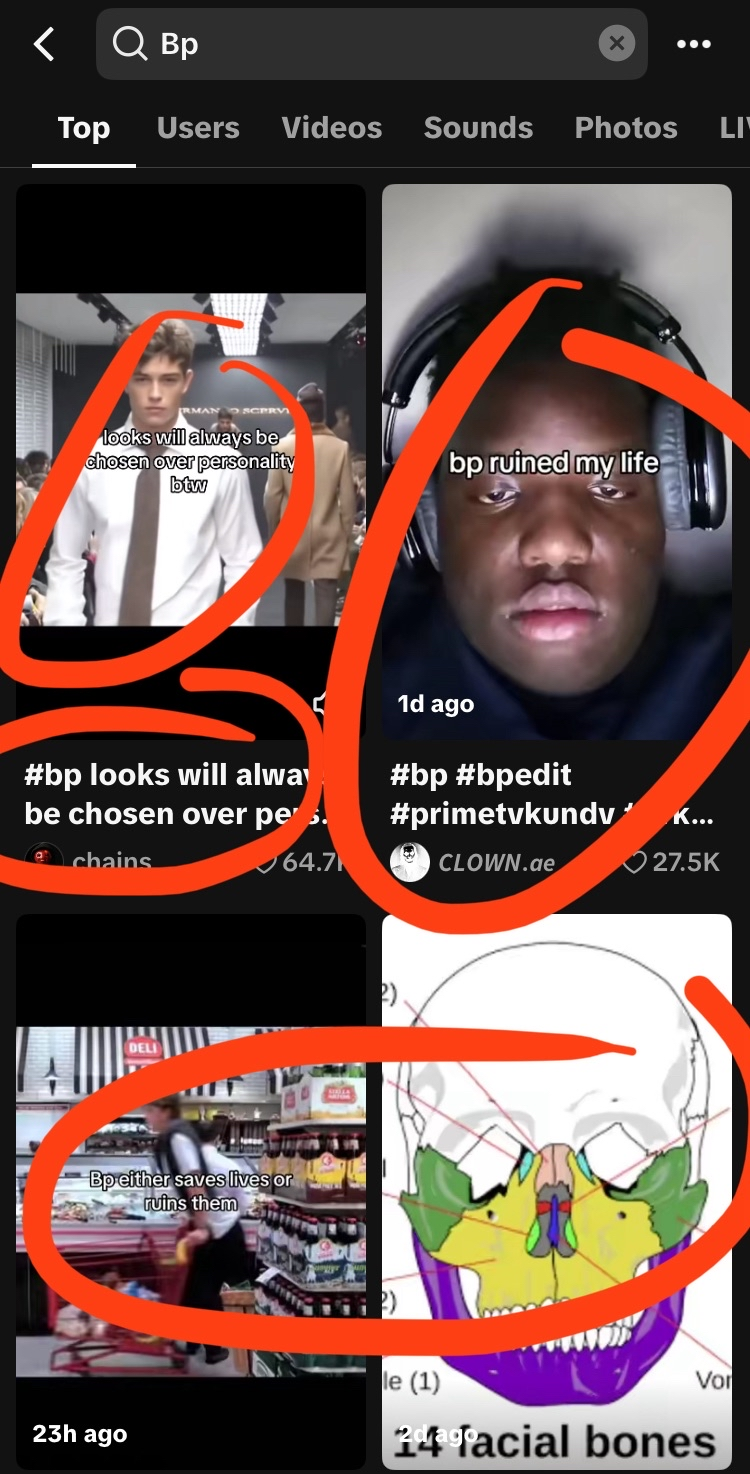Open the 'looks will always be chosen' video
The height and width of the screenshot is (1474, 750).
[190, 460]
